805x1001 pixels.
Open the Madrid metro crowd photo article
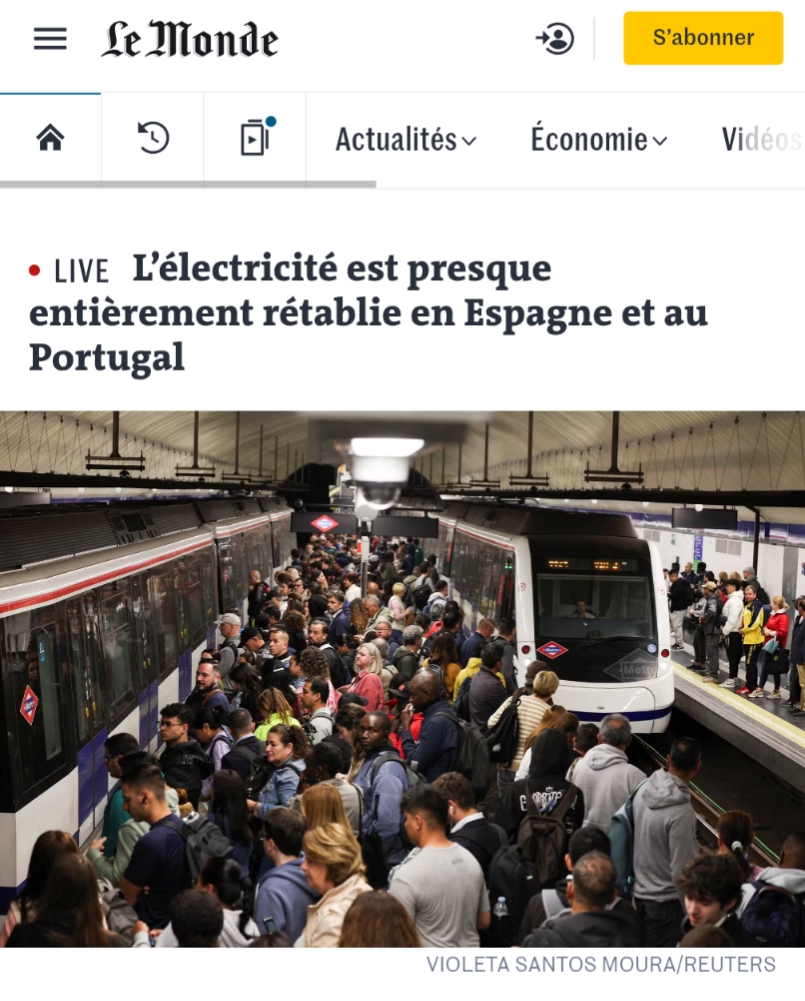(402, 678)
